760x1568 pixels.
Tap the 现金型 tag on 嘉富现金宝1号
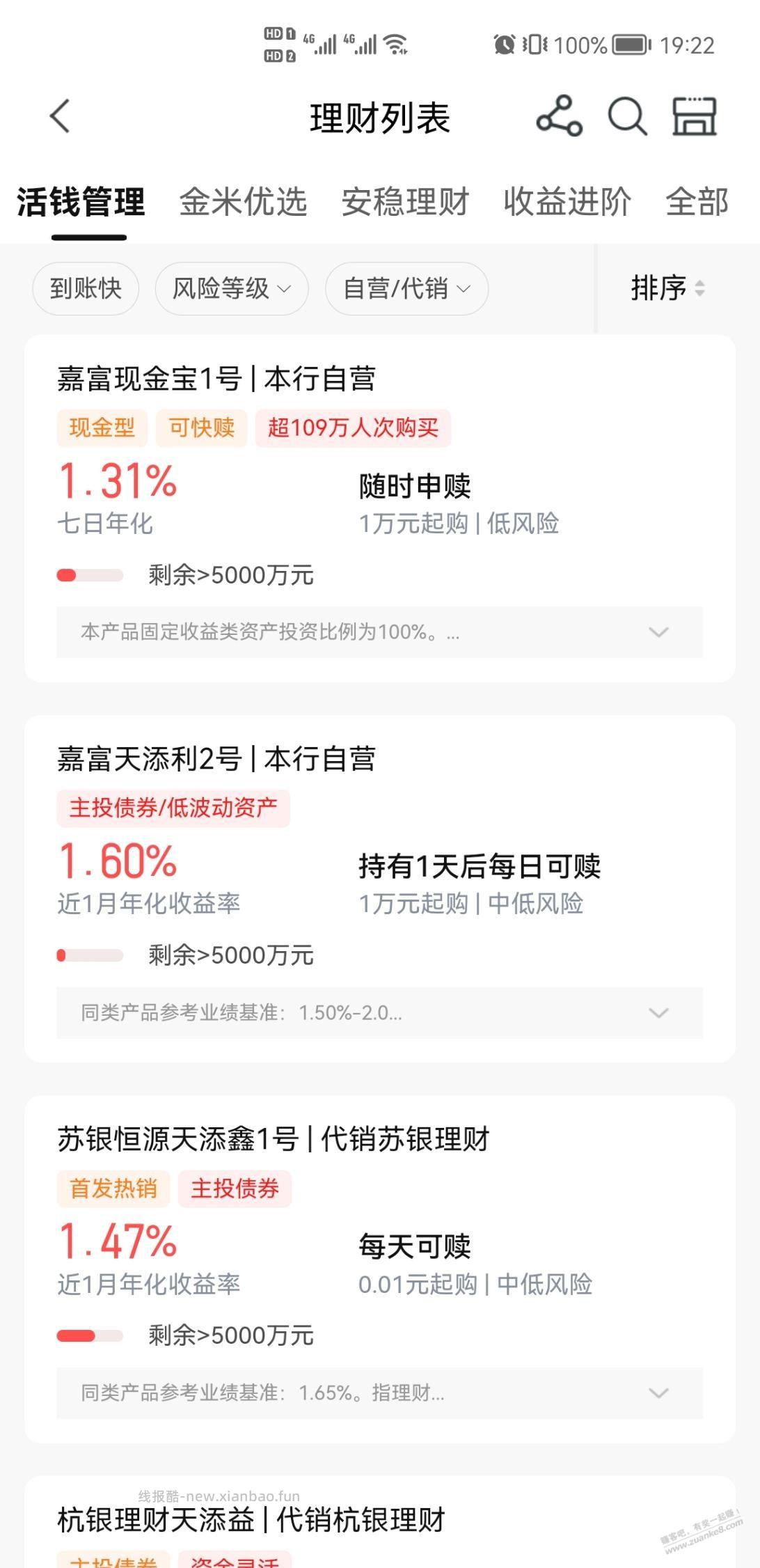point(102,429)
